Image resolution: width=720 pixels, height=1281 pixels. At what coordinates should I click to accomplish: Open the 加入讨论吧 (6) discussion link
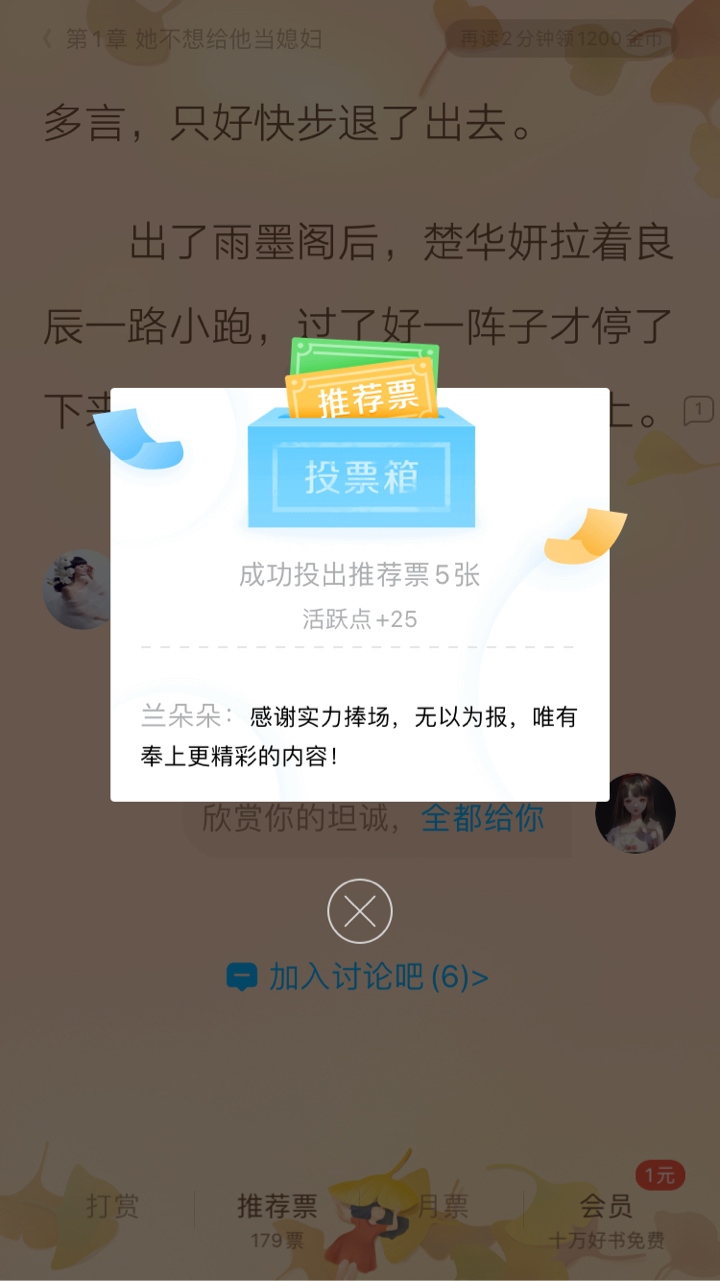tap(358, 977)
